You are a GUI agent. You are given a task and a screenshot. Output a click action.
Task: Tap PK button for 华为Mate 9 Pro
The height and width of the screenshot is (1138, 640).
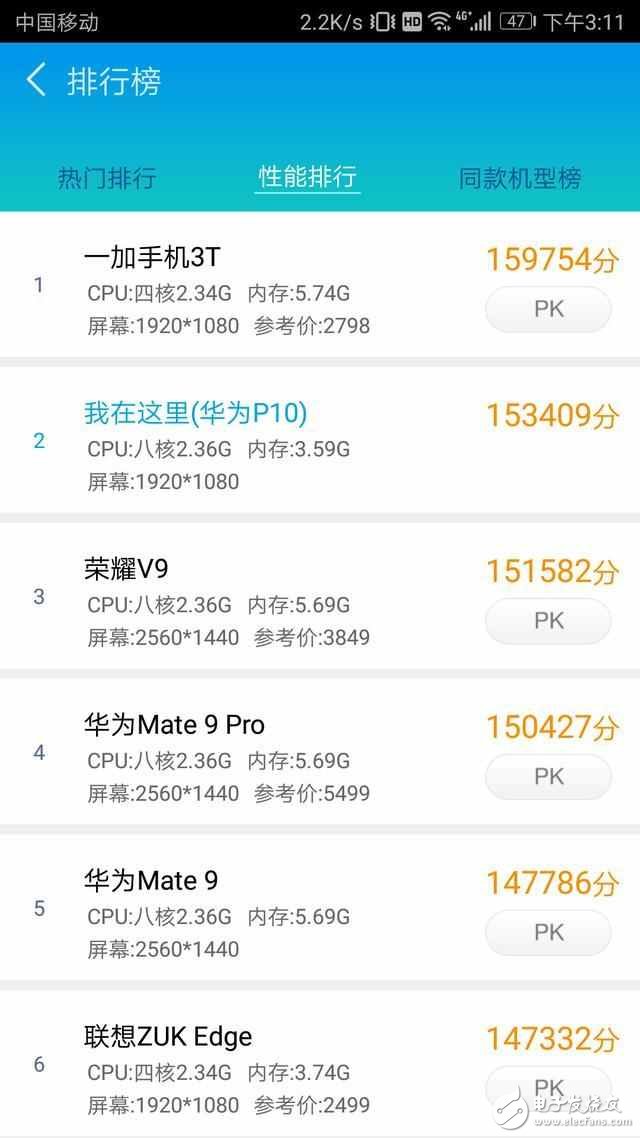click(x=548, y=777)
